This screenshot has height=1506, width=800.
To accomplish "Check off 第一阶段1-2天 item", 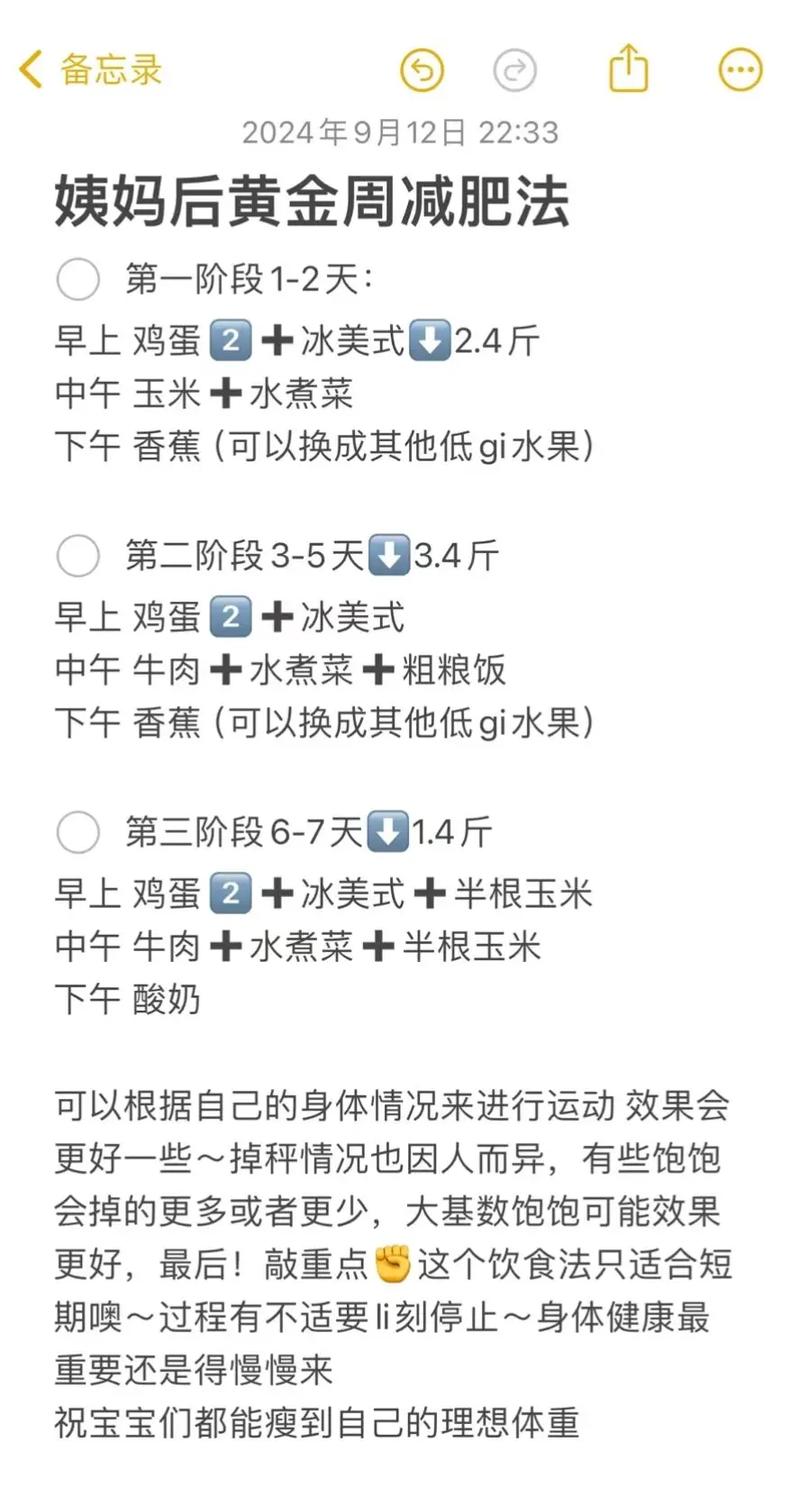I will pyautogui.click(x=78, y=280).
